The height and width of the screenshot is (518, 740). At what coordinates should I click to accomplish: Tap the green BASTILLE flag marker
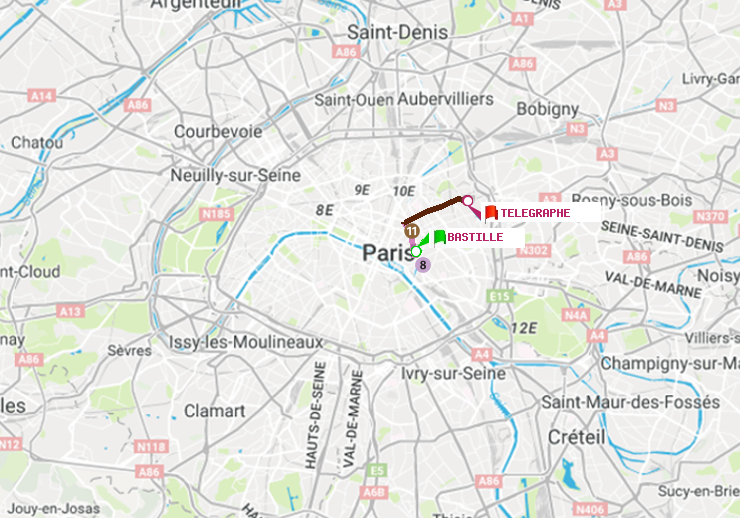click(439, 237)
